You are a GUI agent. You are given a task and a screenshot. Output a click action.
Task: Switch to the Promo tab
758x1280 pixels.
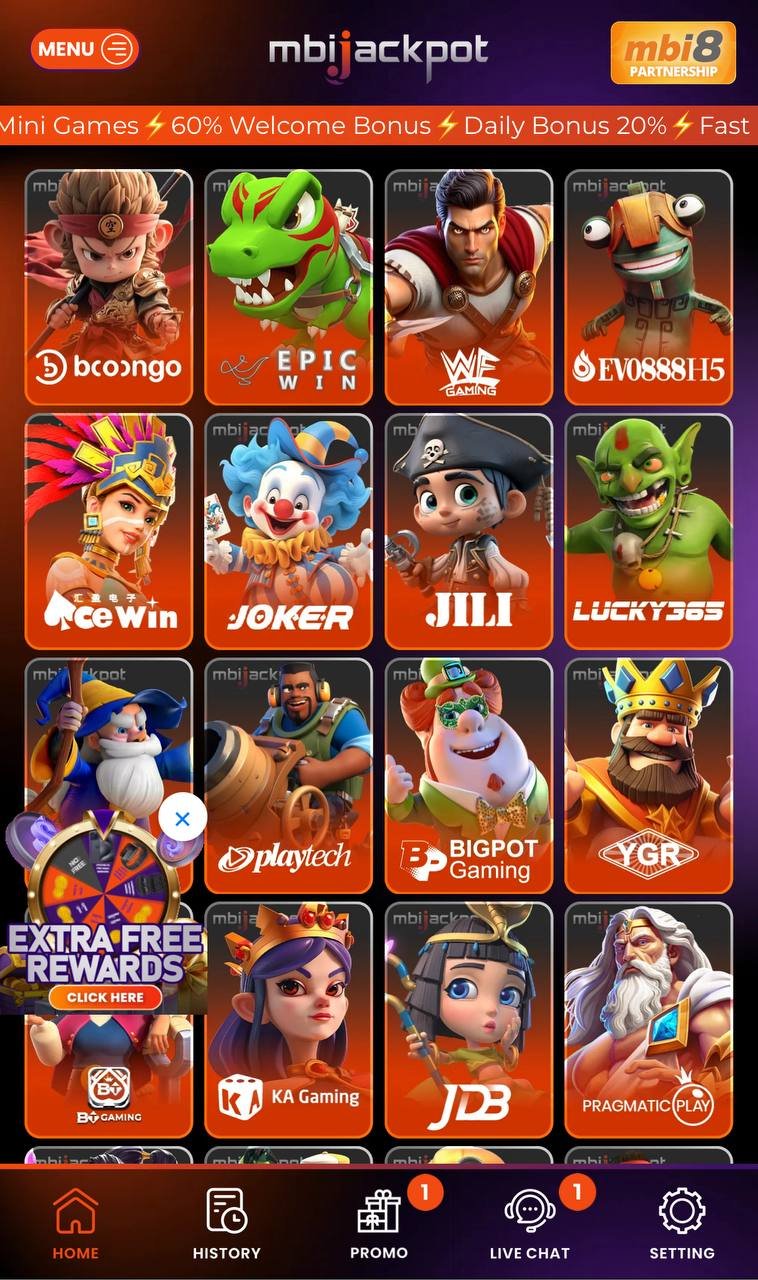[x=379, y=1224]
